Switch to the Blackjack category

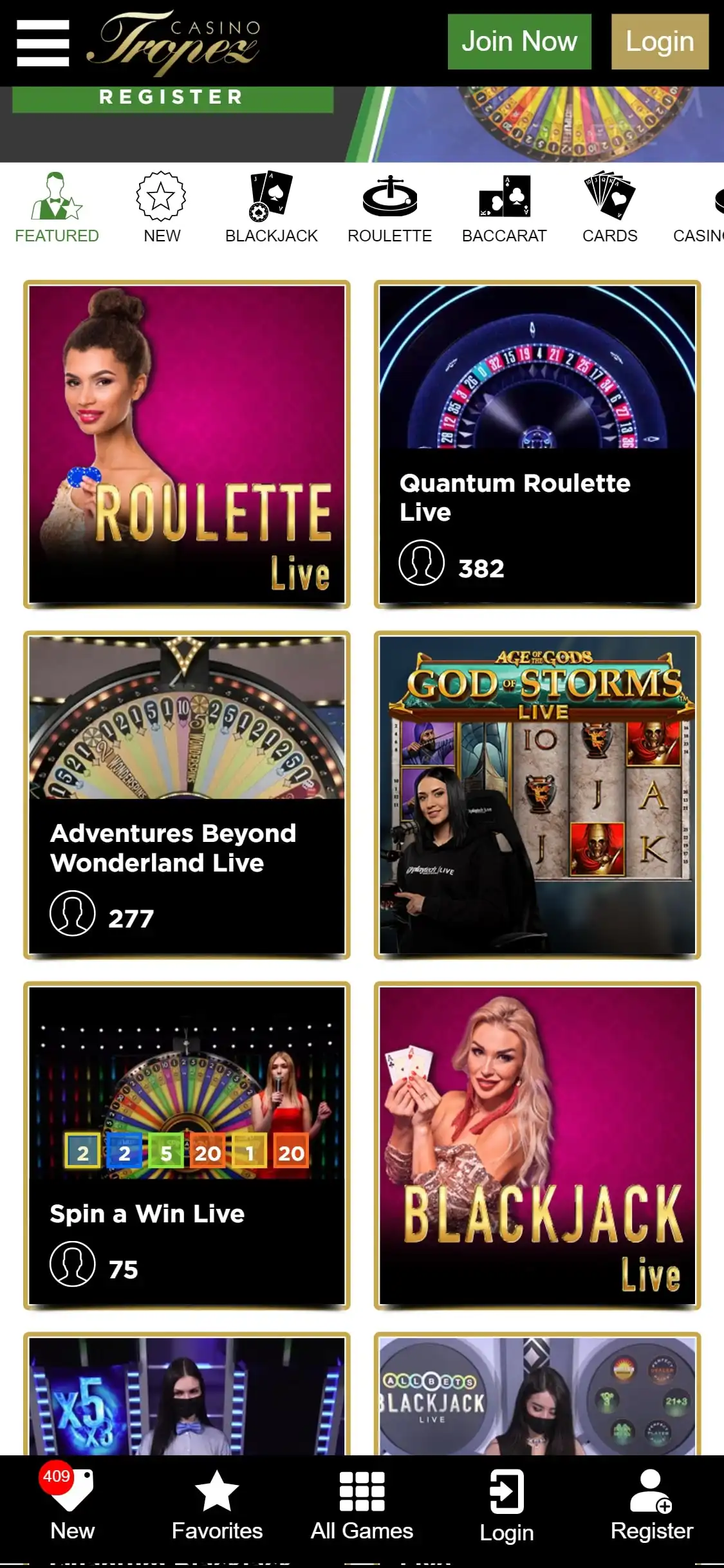point(271,209)
